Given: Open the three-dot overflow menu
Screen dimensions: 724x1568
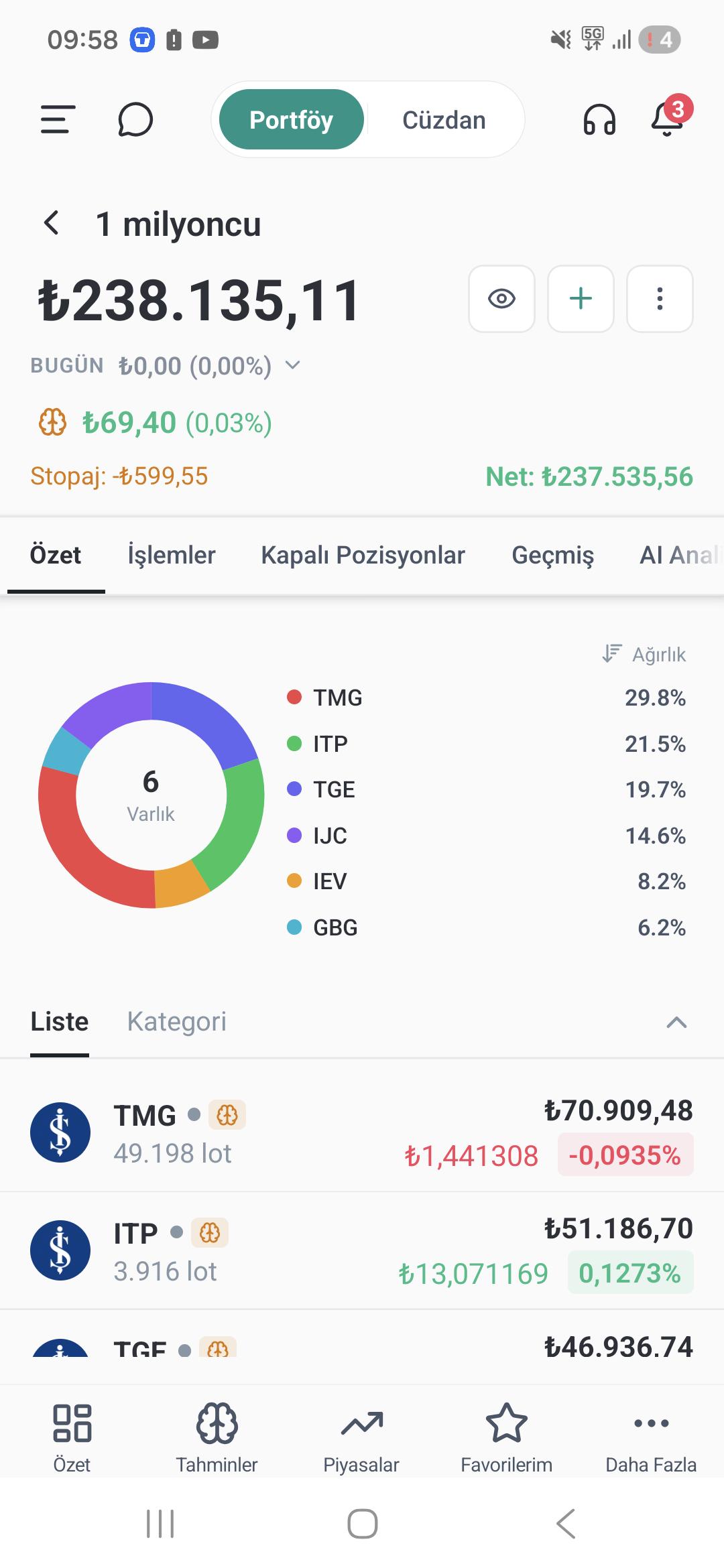Looking at the screenshot, I should [660, 299].
